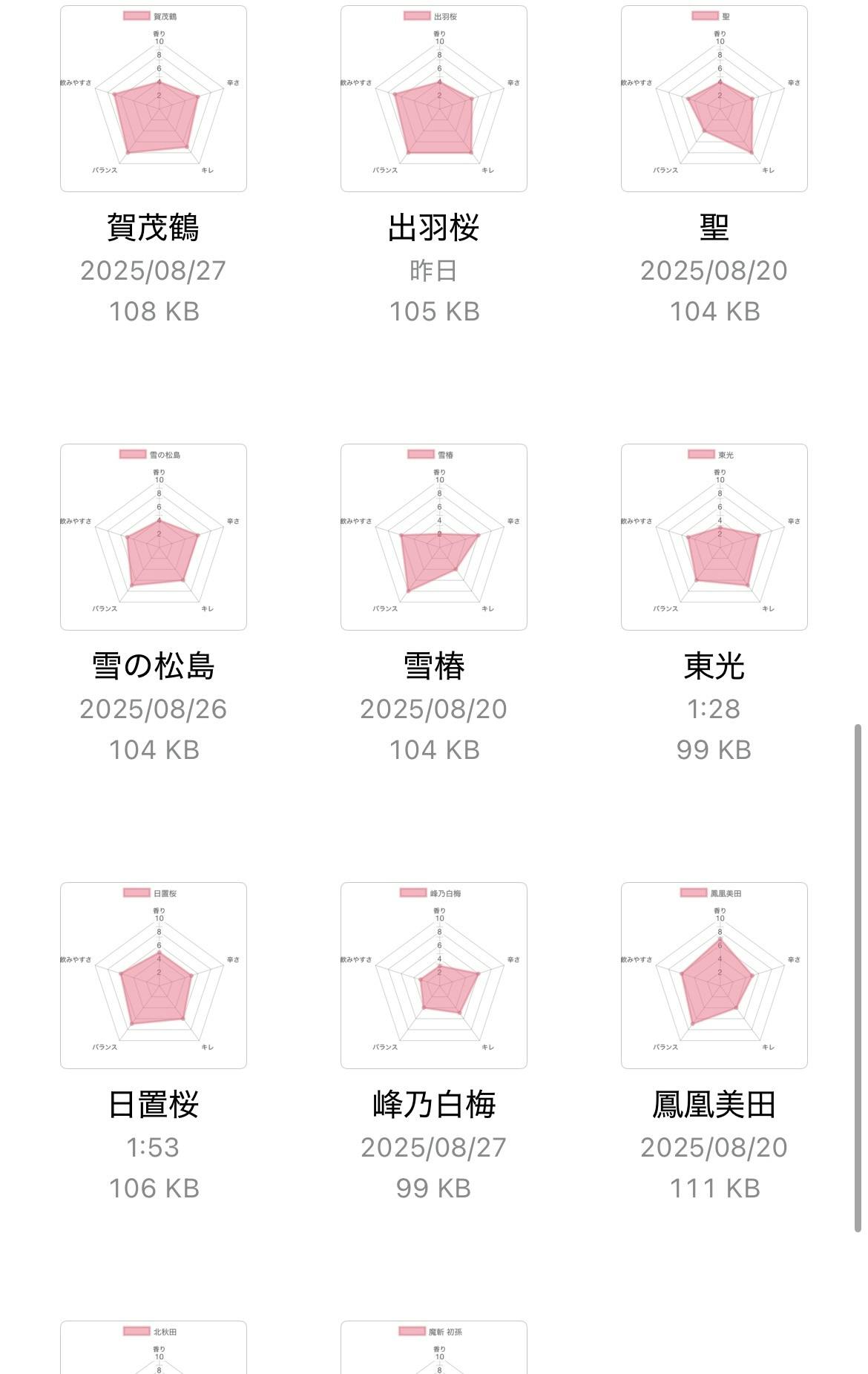Open the 日置桜 chart file
The image size is (868, 1374).
click(154, 976)
